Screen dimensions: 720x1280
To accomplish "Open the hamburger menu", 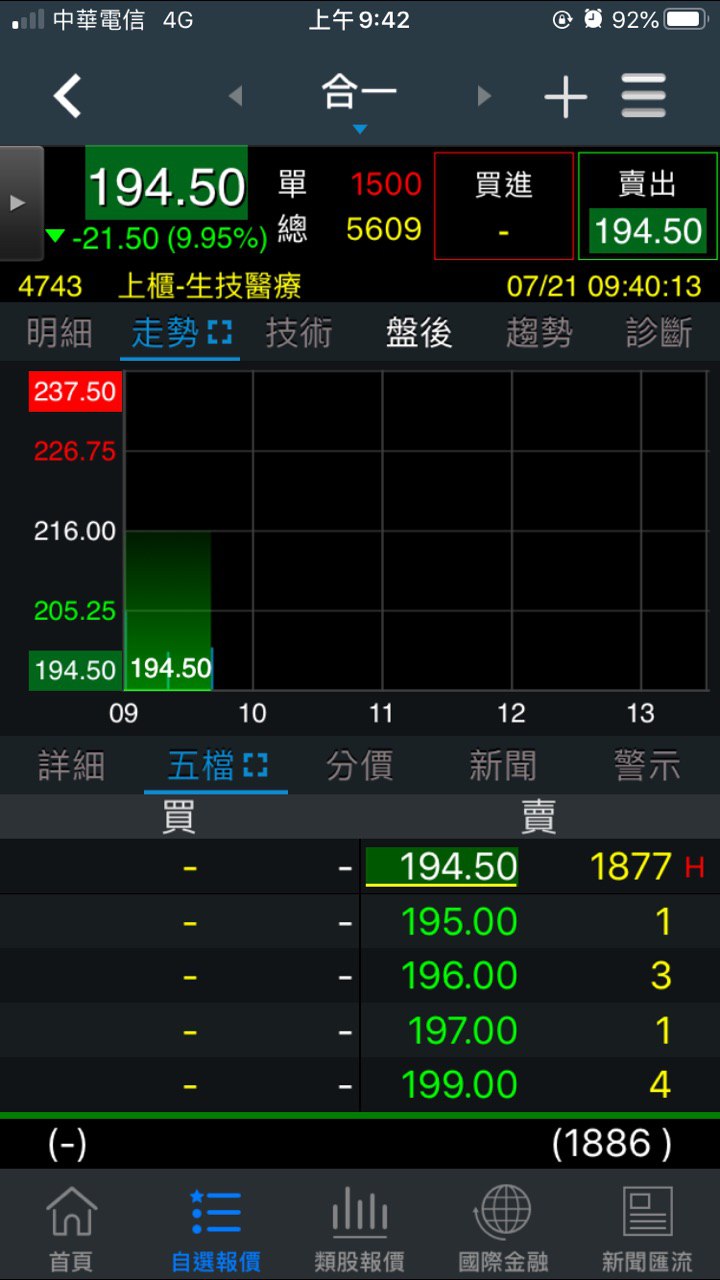I will tap(643, 97).
